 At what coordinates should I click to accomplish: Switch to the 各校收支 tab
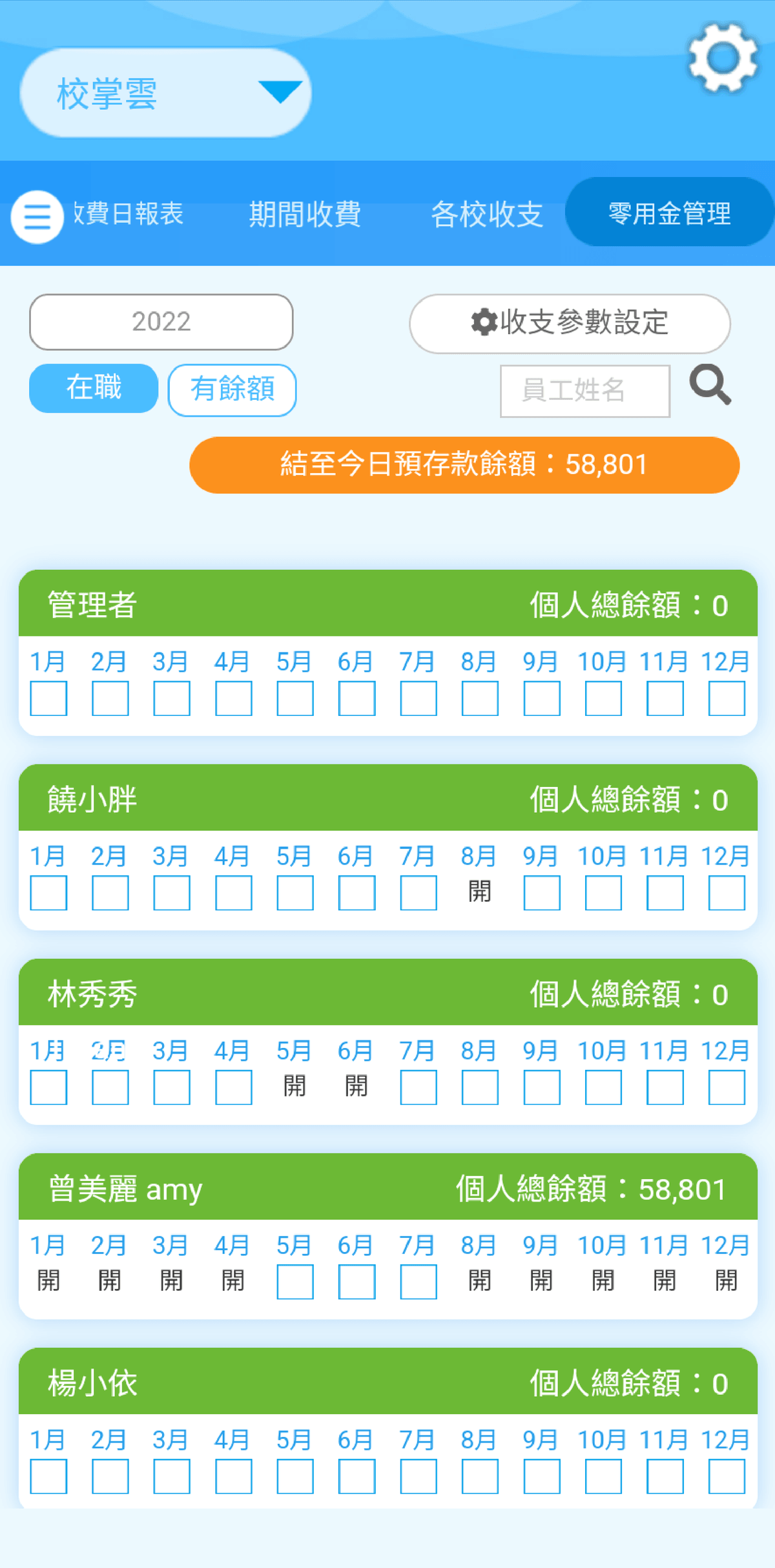click(487, 214)
